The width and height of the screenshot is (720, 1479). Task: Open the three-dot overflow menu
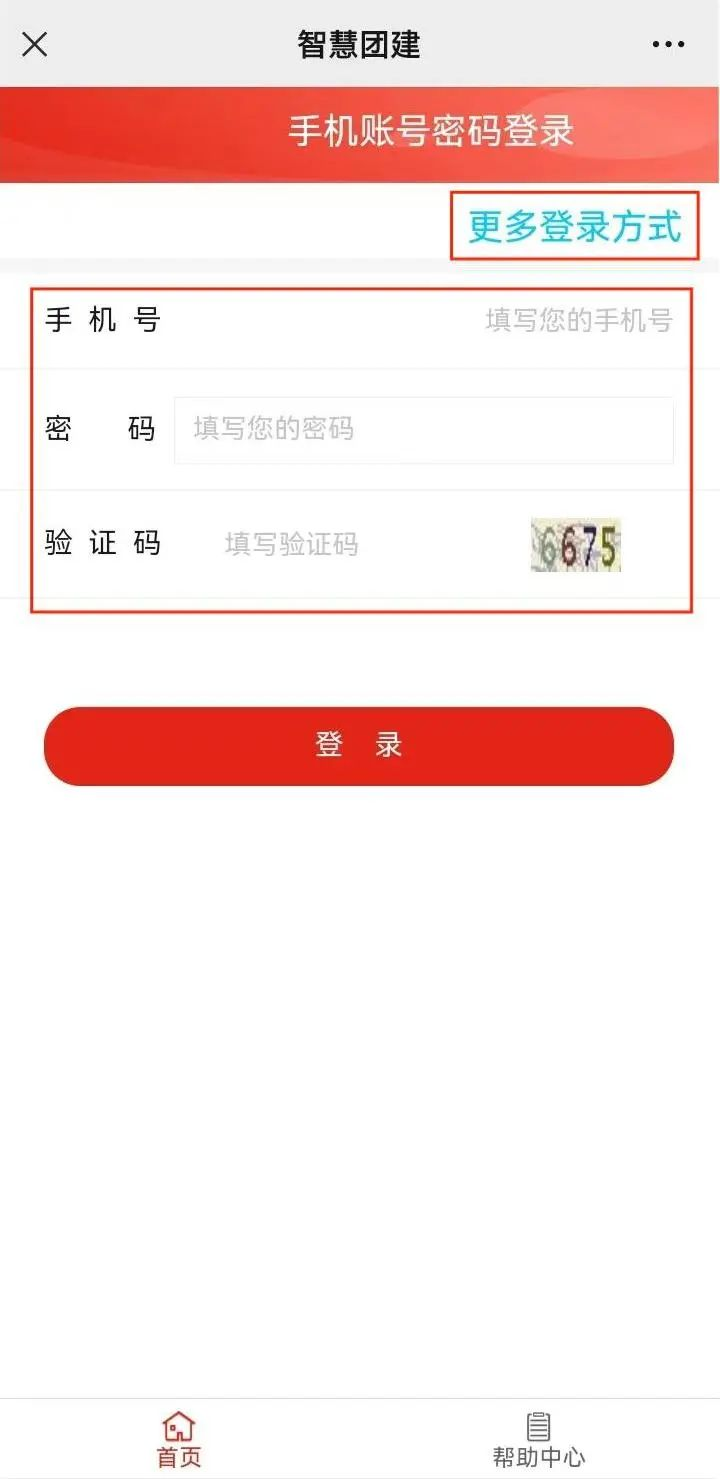pos(668,44)
